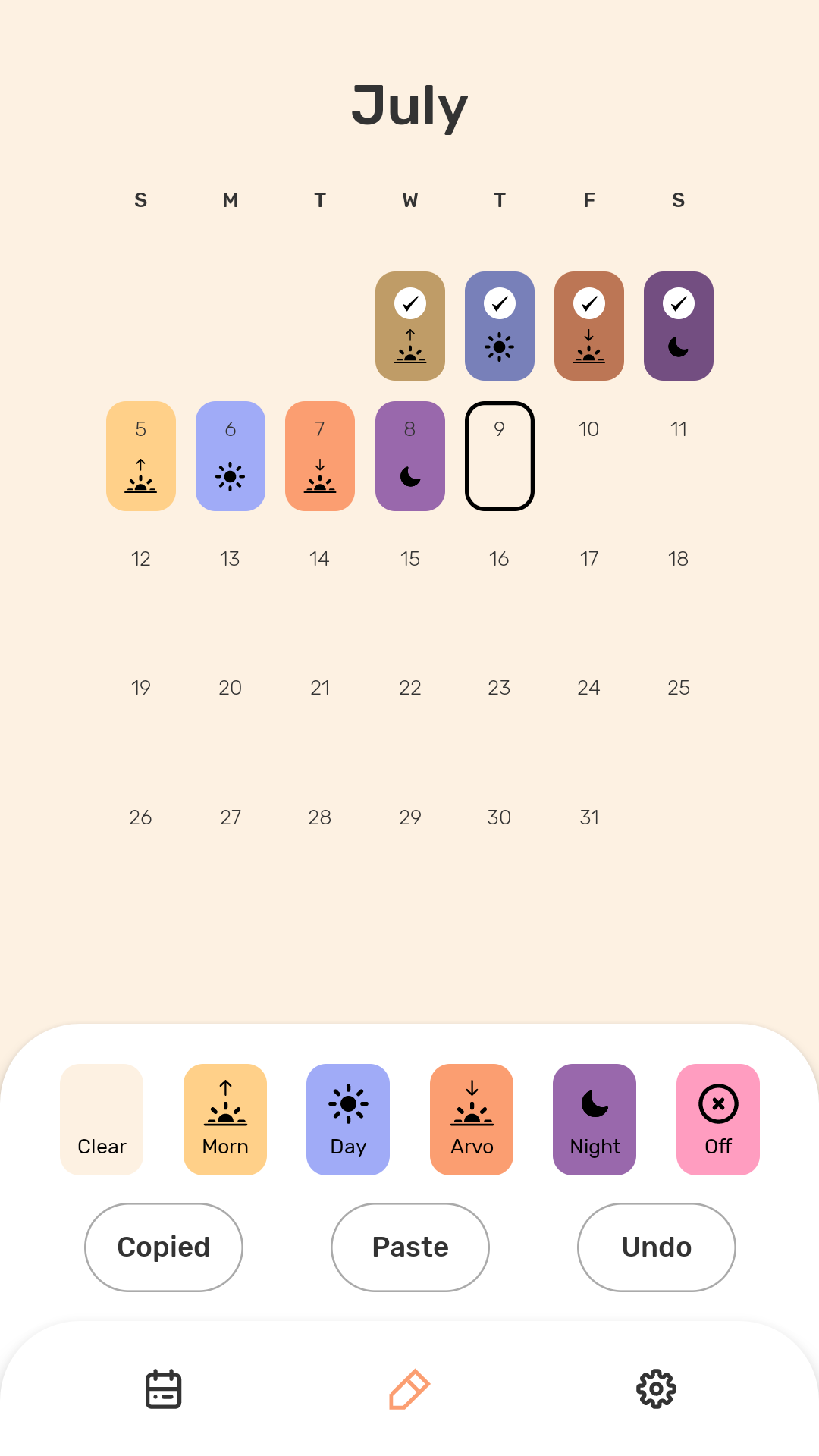This screenshot has height=1456, width=819.
Task: Deselect the checked Wednesday morning shift
Action: 410,326
